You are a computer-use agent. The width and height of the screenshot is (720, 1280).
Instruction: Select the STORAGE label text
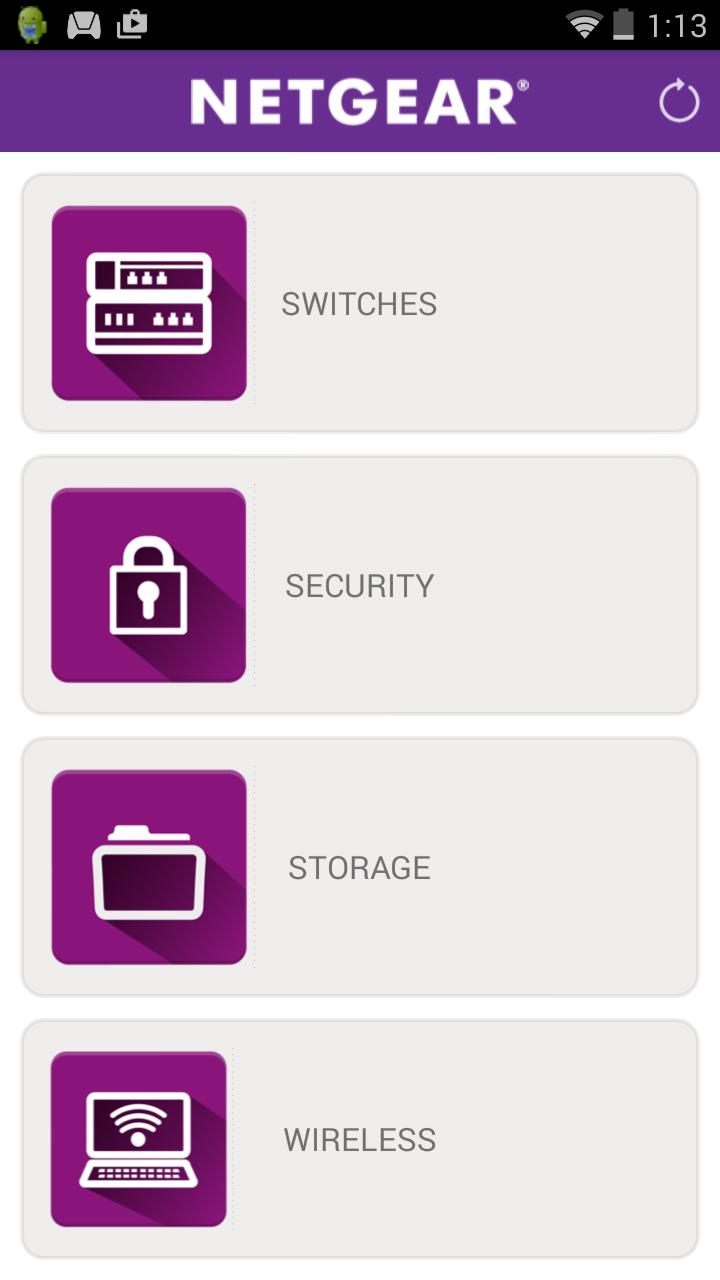tap(359, 868)
